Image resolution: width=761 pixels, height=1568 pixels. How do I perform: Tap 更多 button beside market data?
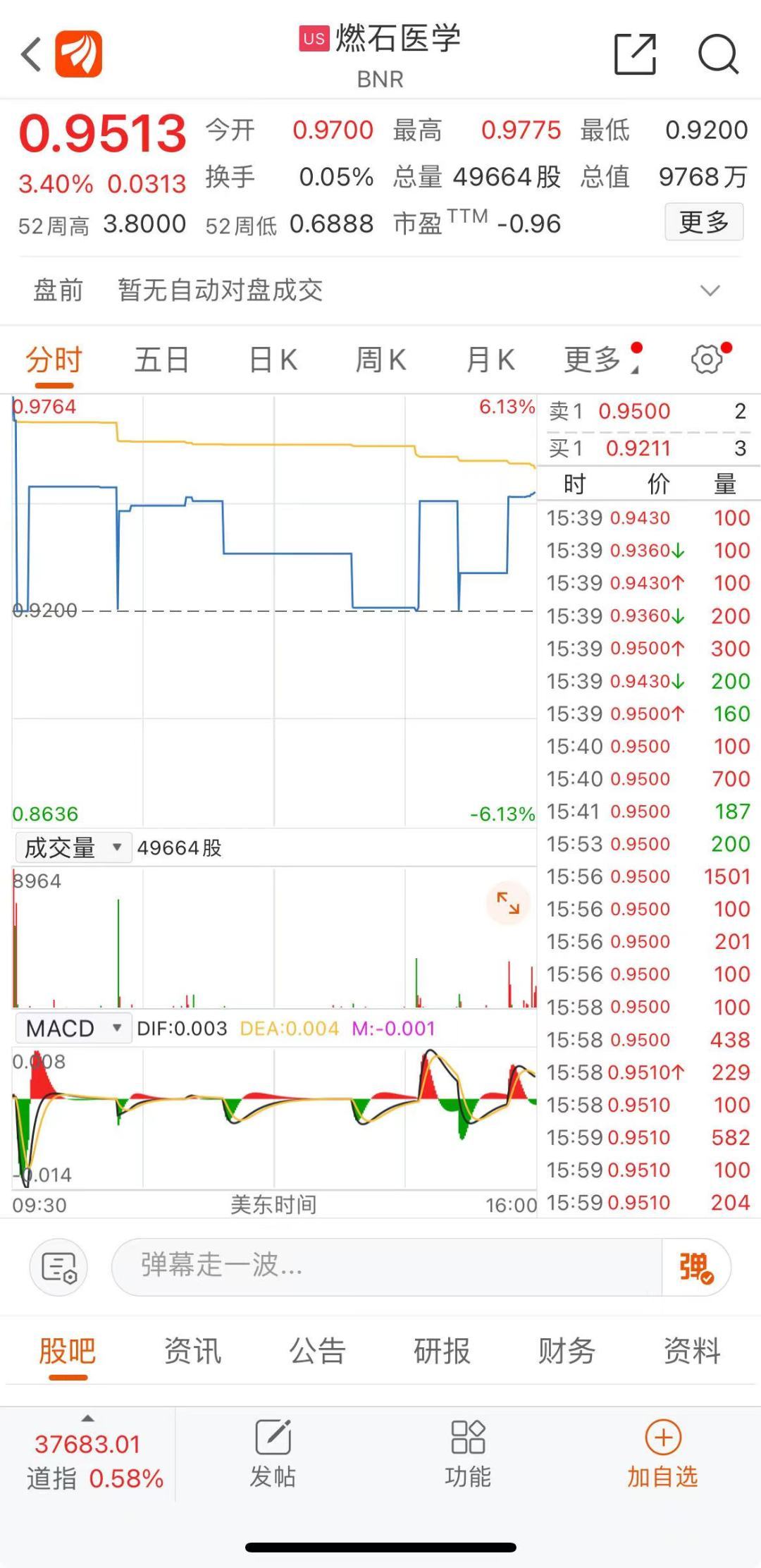pyautogui.click(x=703, y=223)
